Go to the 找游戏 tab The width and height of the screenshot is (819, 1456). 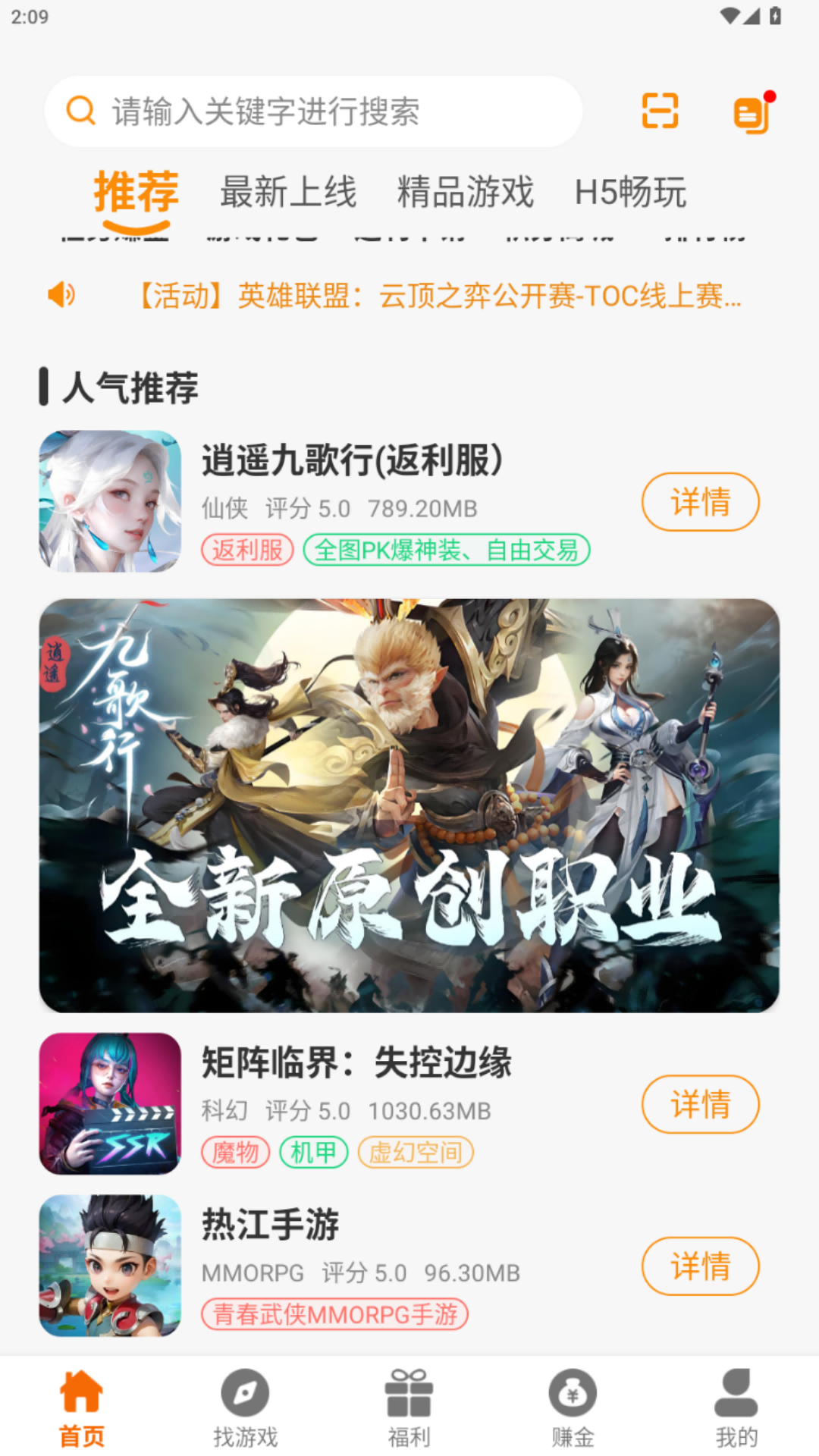pyautogui.click(x=245, y=1408)
